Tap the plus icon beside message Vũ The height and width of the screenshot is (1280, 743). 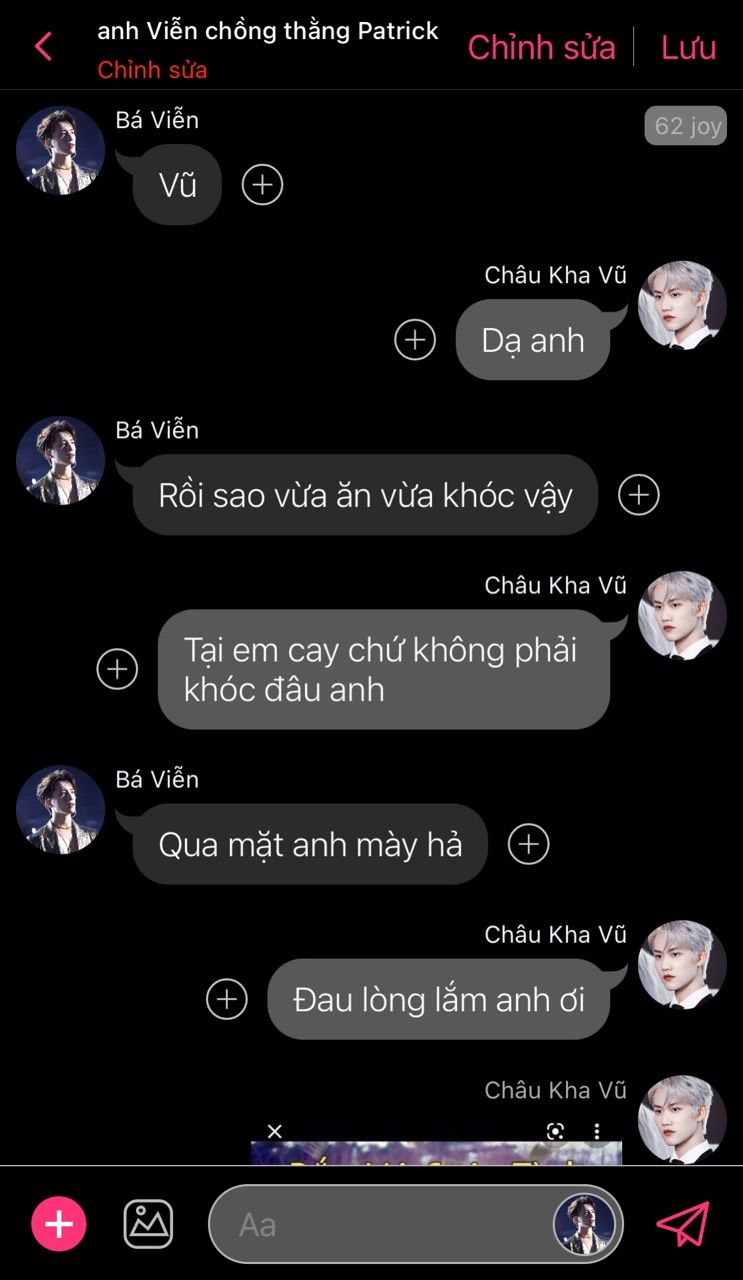tap(262, 185)
